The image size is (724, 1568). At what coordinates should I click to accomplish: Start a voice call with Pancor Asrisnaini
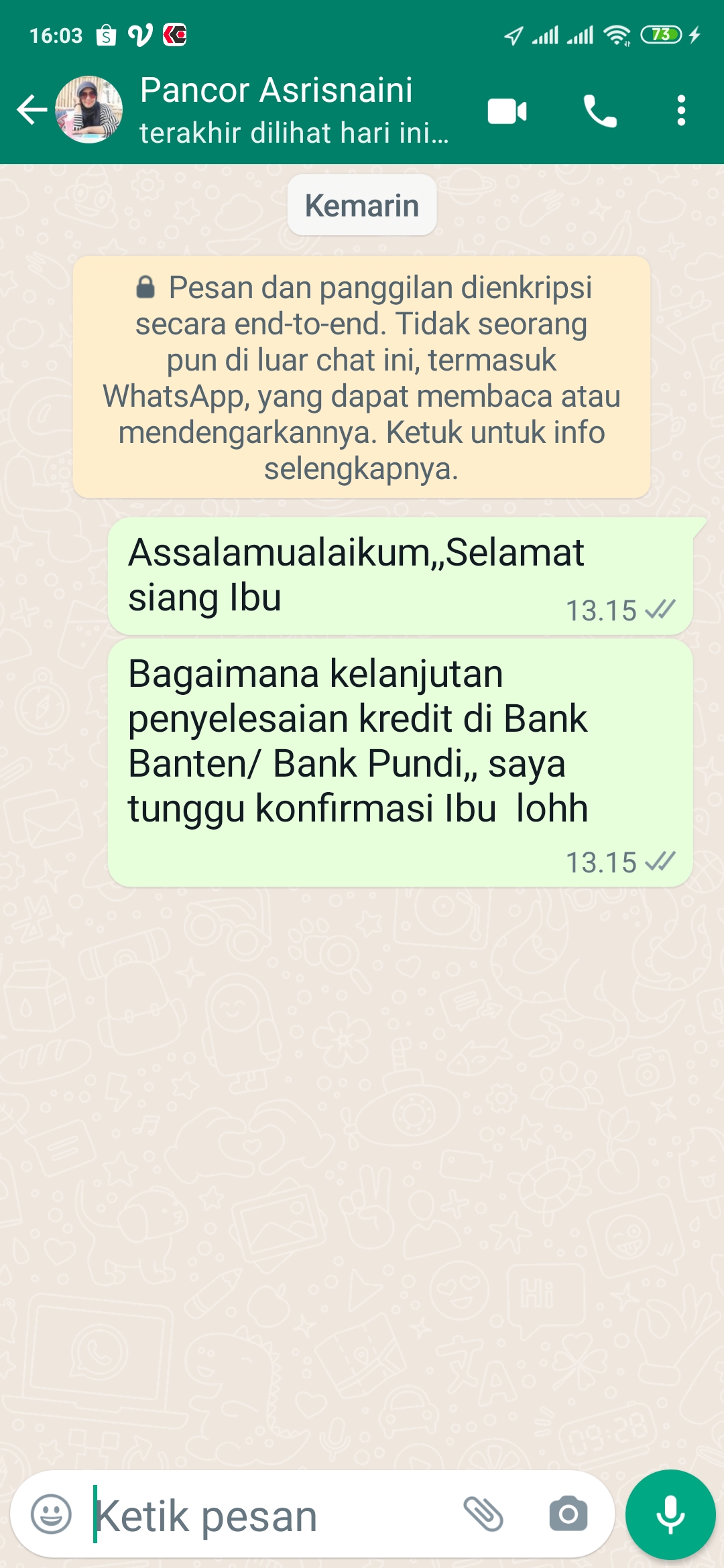coord(599,111)
